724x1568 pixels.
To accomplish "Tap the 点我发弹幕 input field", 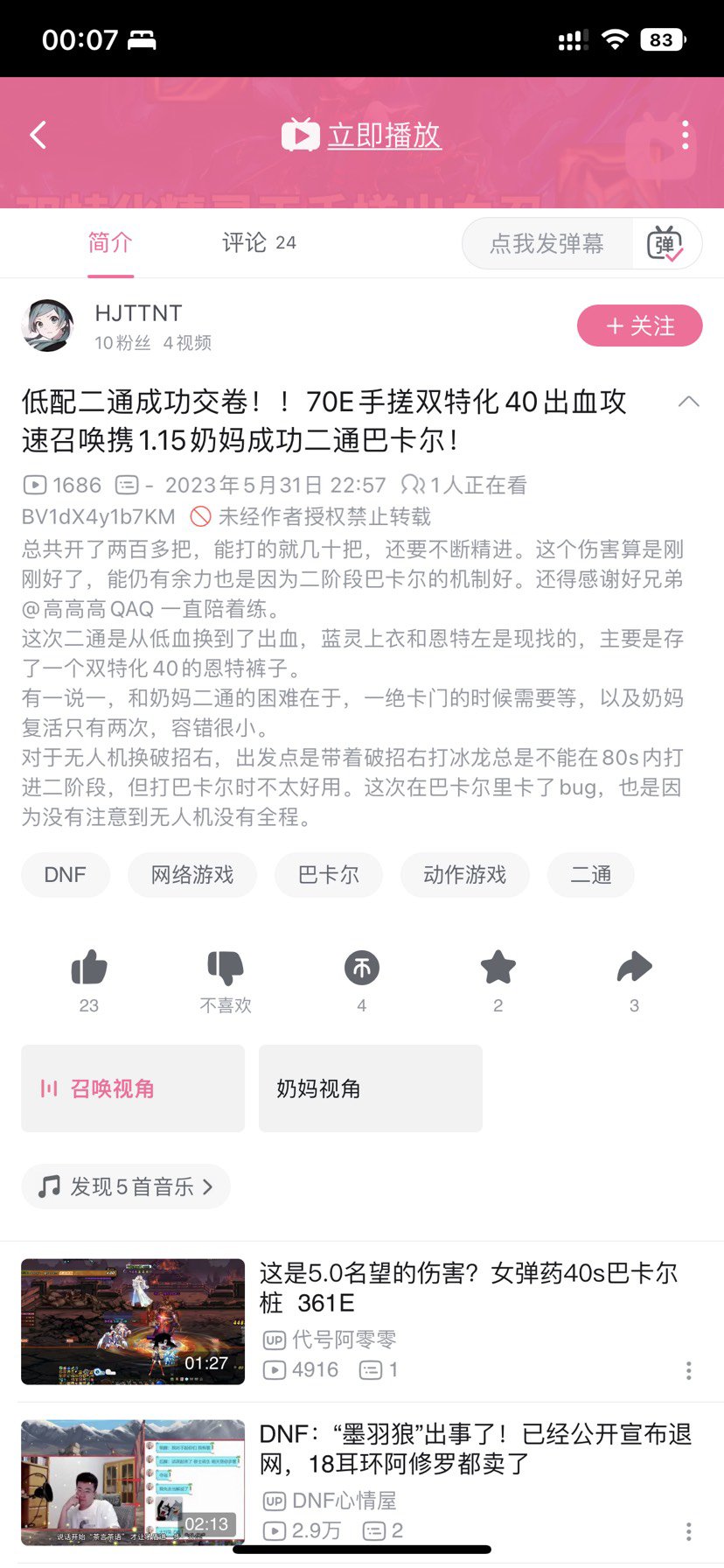I will 546,243.
